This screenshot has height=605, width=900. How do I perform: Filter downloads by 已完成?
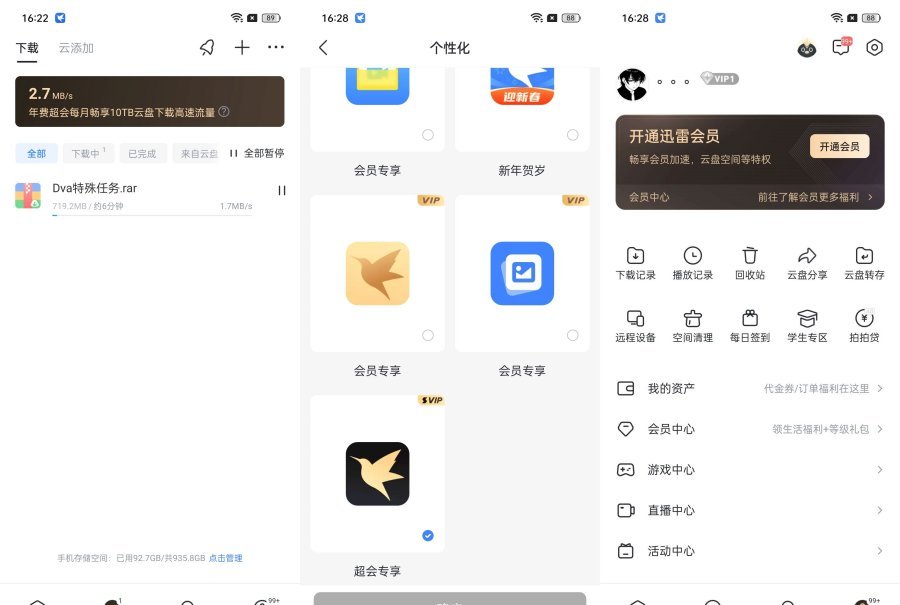pyautogui.click(x=141, y=153)
